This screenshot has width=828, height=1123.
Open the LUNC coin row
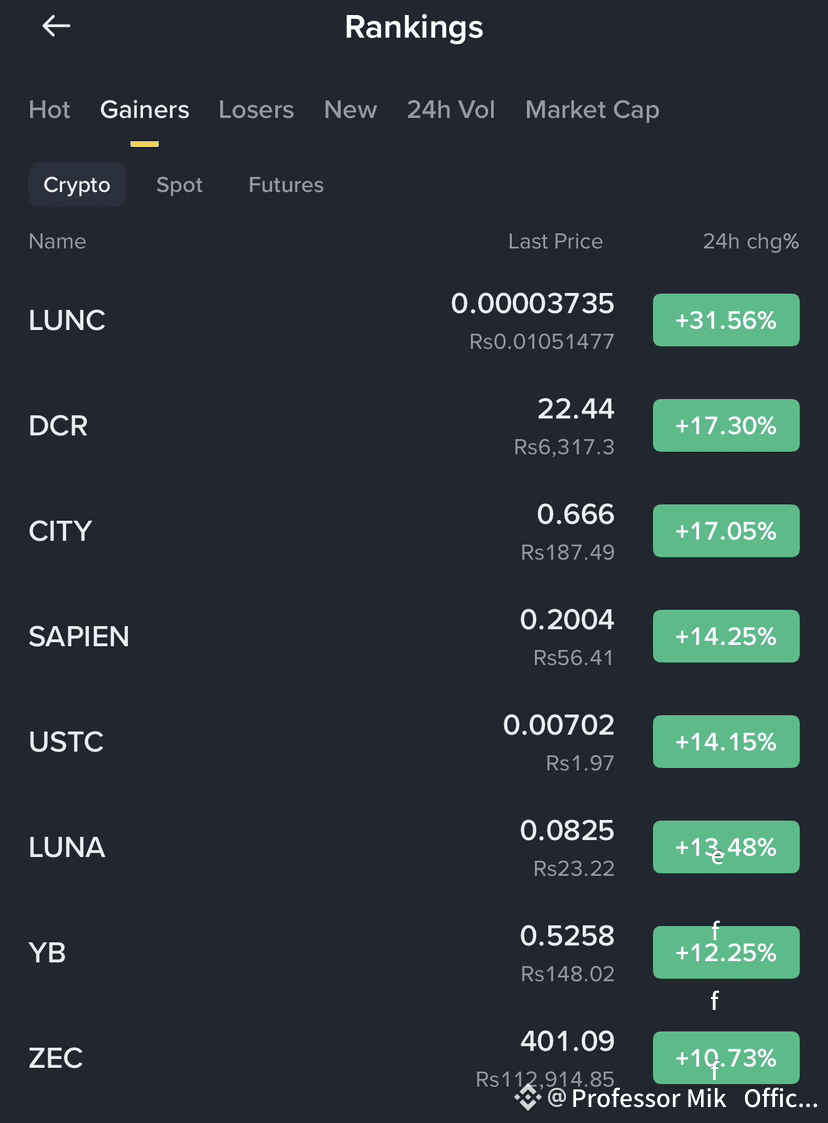point(414,320)
